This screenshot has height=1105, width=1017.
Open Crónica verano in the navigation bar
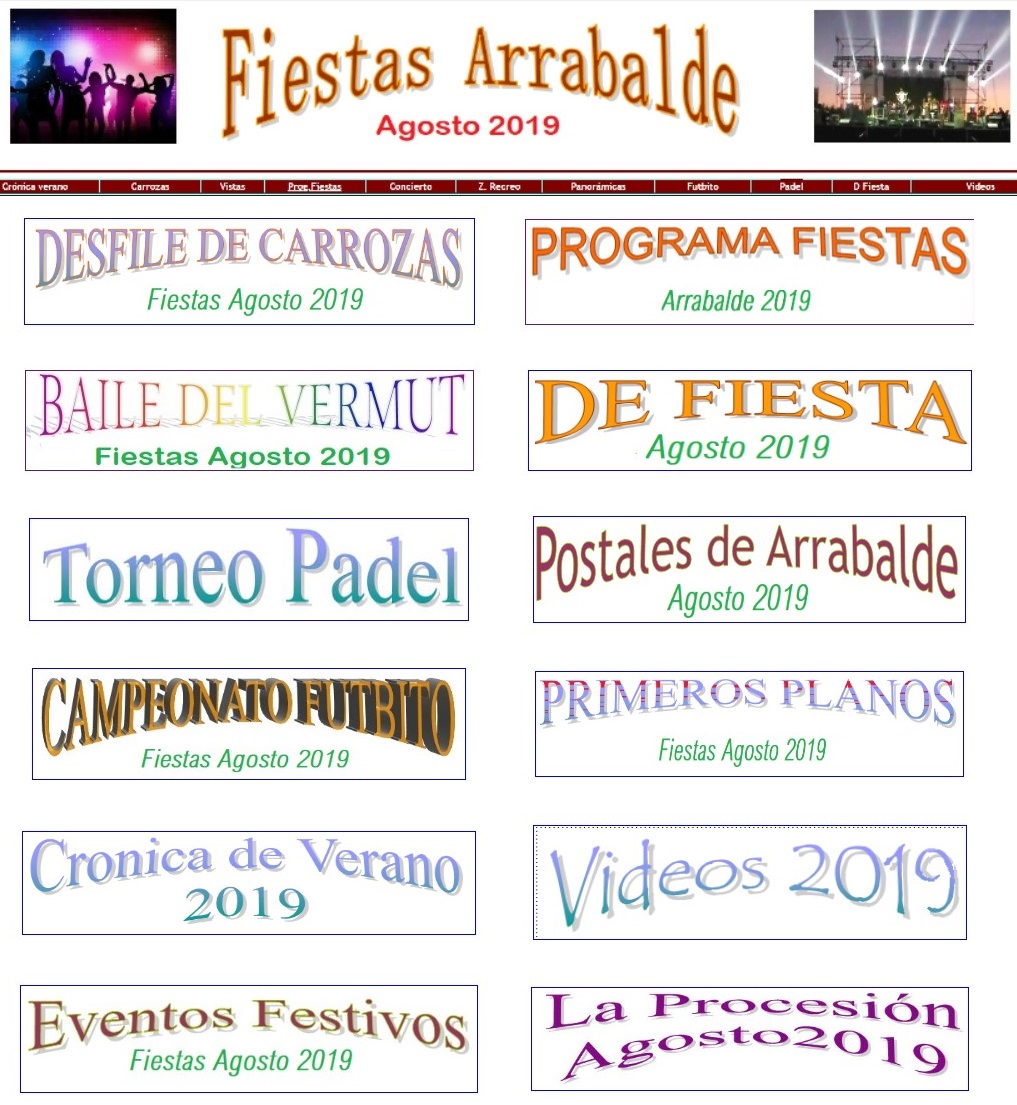35,187
